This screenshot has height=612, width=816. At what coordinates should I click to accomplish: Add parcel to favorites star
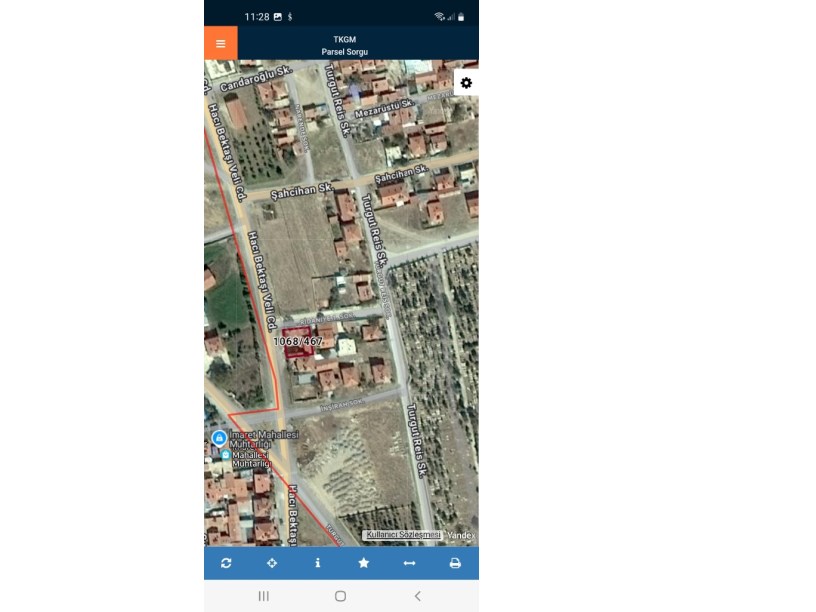tap(364, 563)
